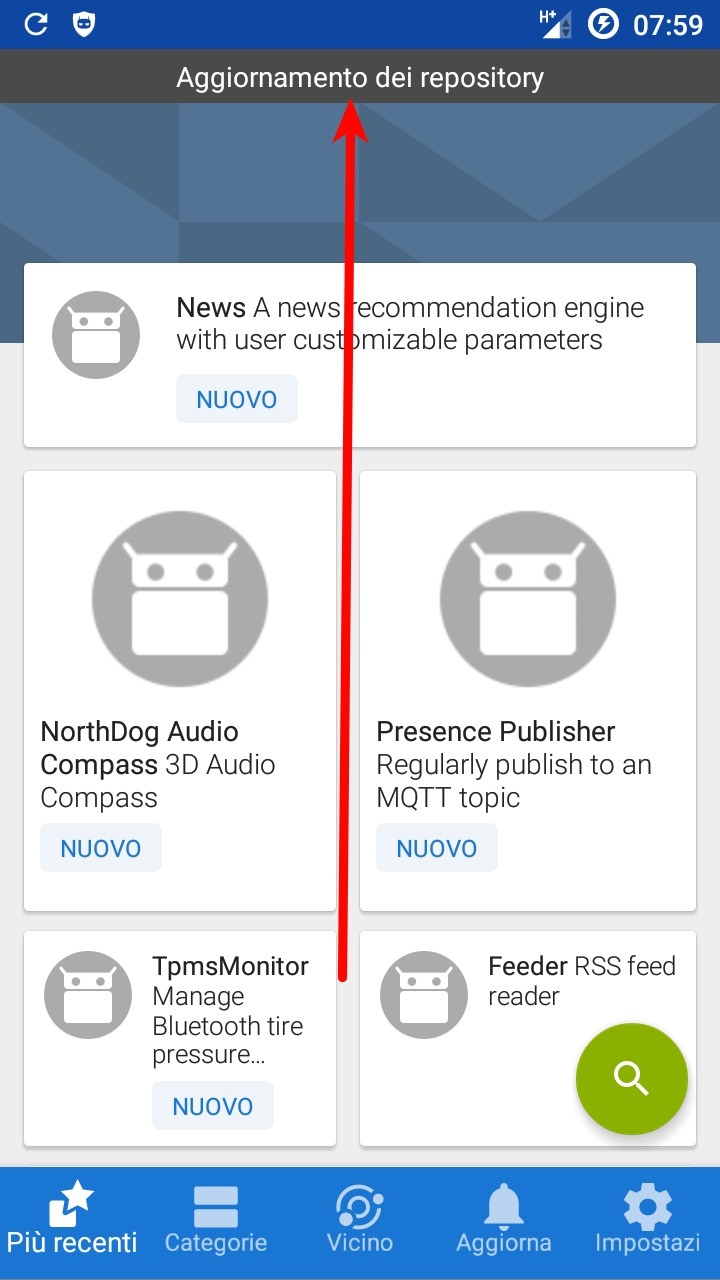Open the Feeder RSS reader card
720x1280 pixels.
click(x=528, y=1038)
